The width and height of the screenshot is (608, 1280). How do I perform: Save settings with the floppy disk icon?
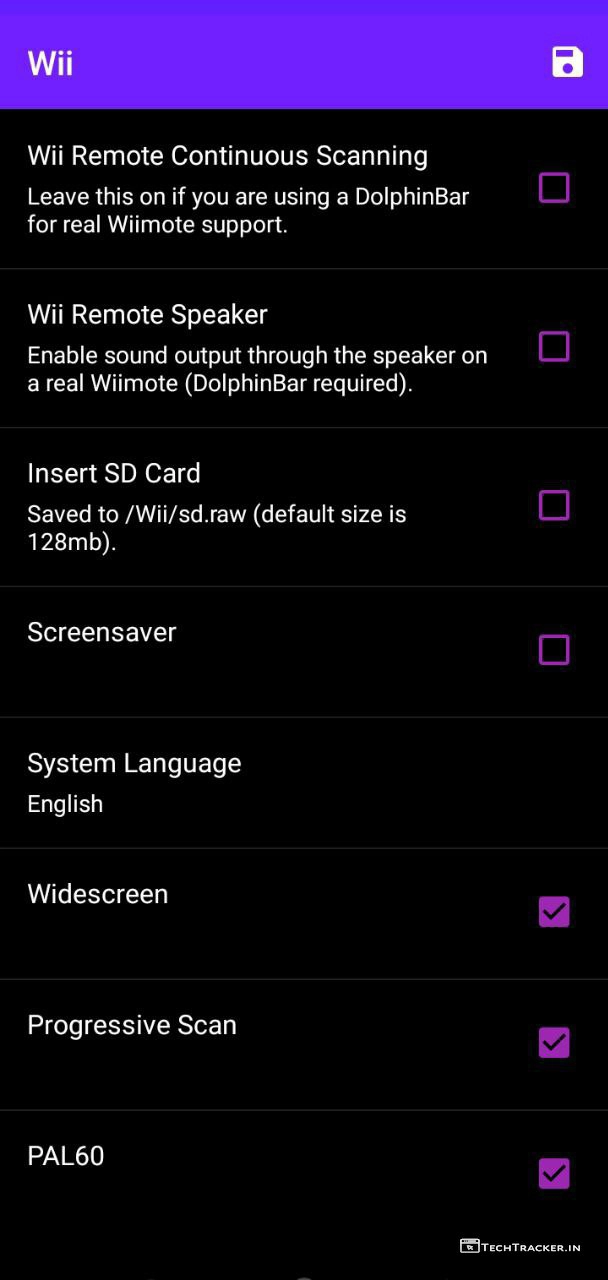567,62
